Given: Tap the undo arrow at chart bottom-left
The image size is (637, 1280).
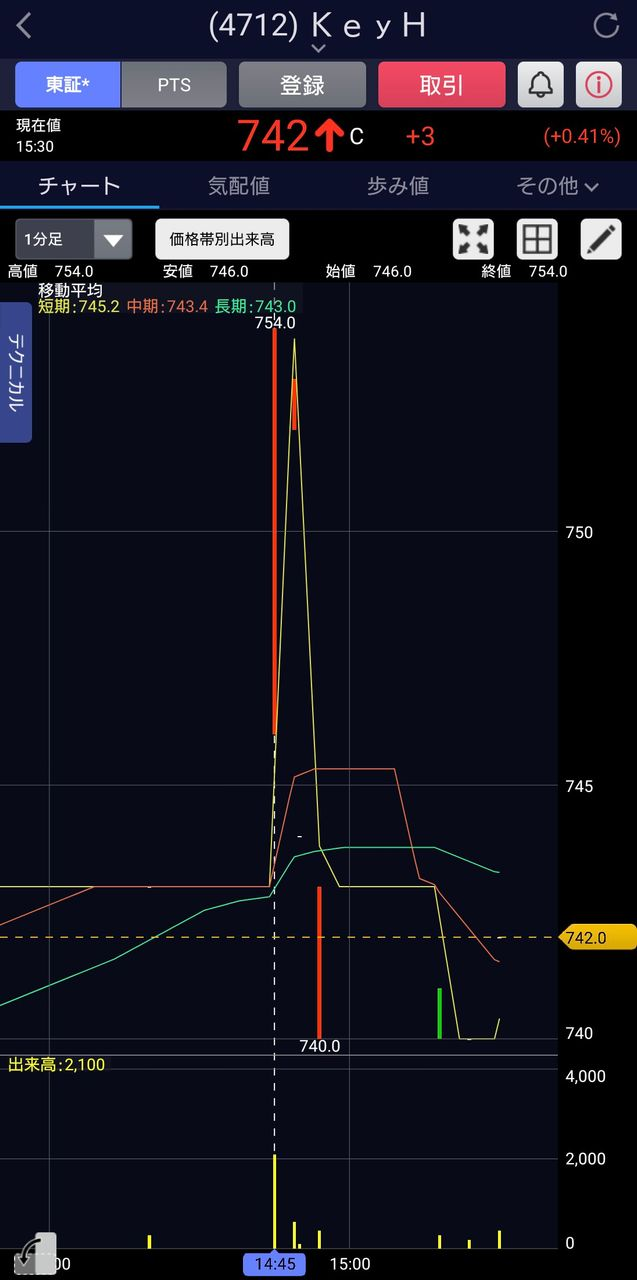Looking at the screenshot, I should point(35,1252).
